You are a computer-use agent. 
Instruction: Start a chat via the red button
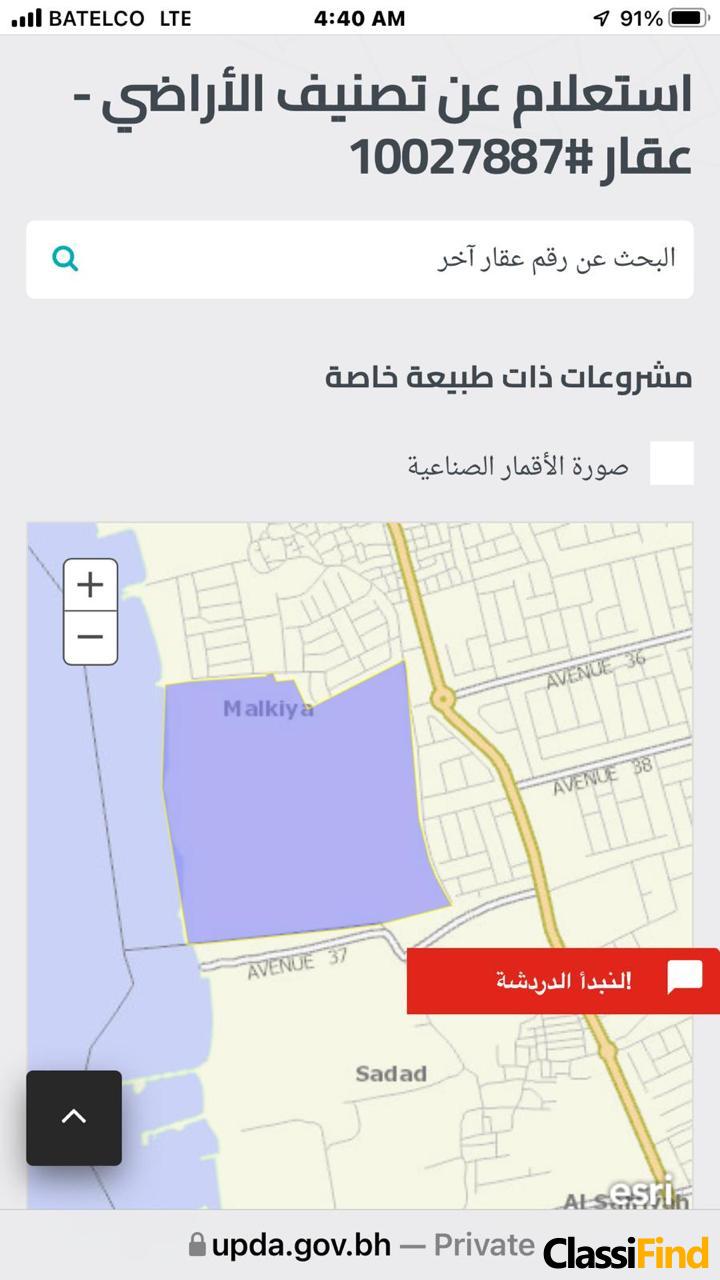pyautogui.click(x=563, y=980)
